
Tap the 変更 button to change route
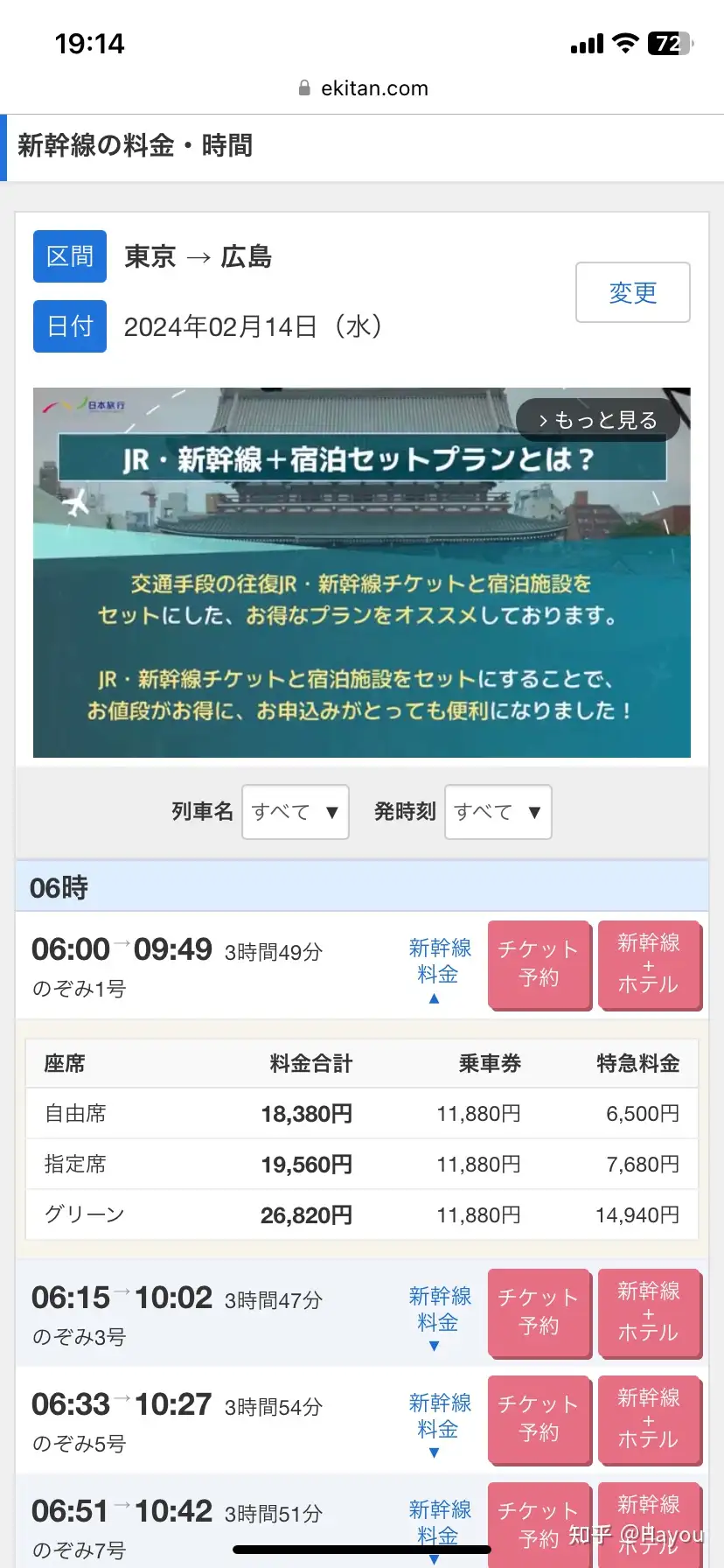632,292
